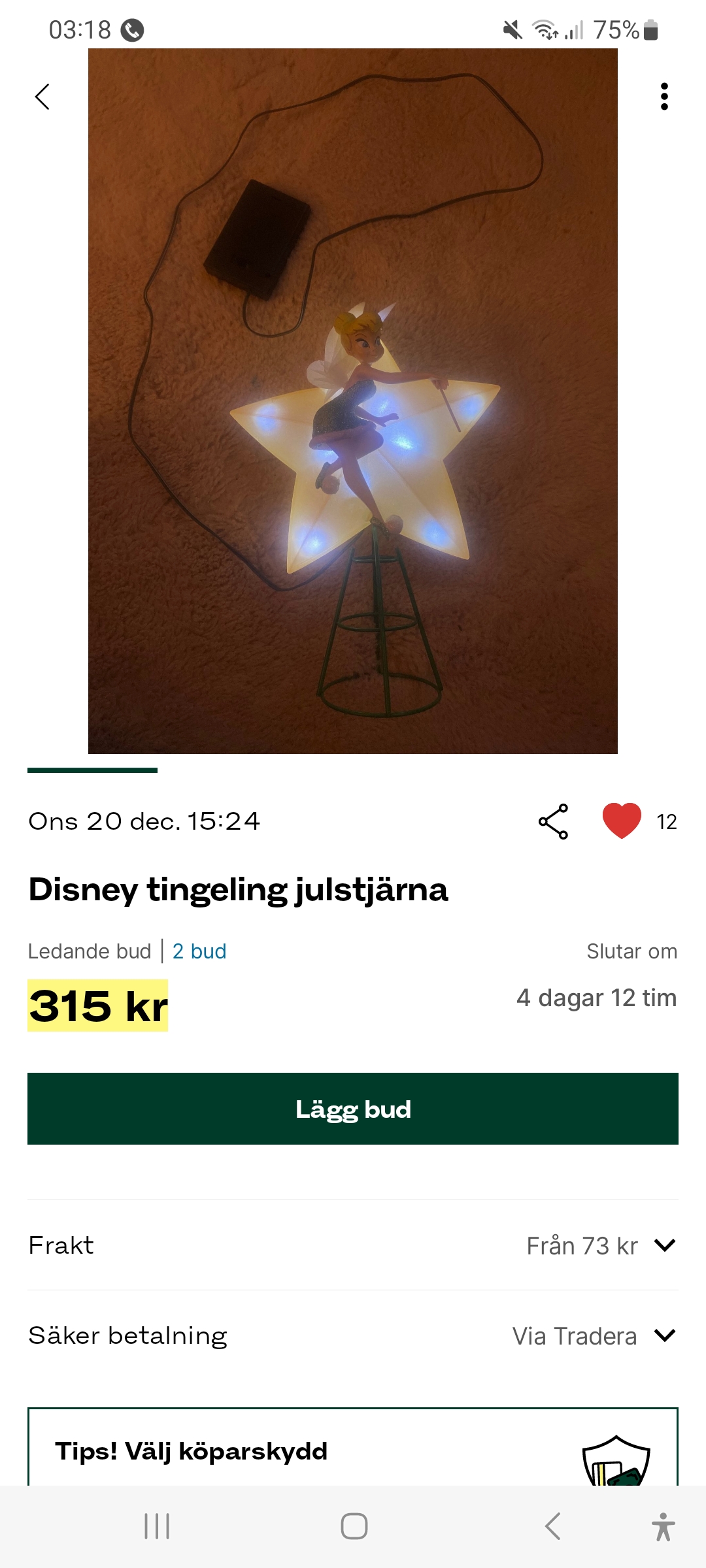
Task: Tap the system home button
Action: pyautogui.click(x=354, y=1526)
